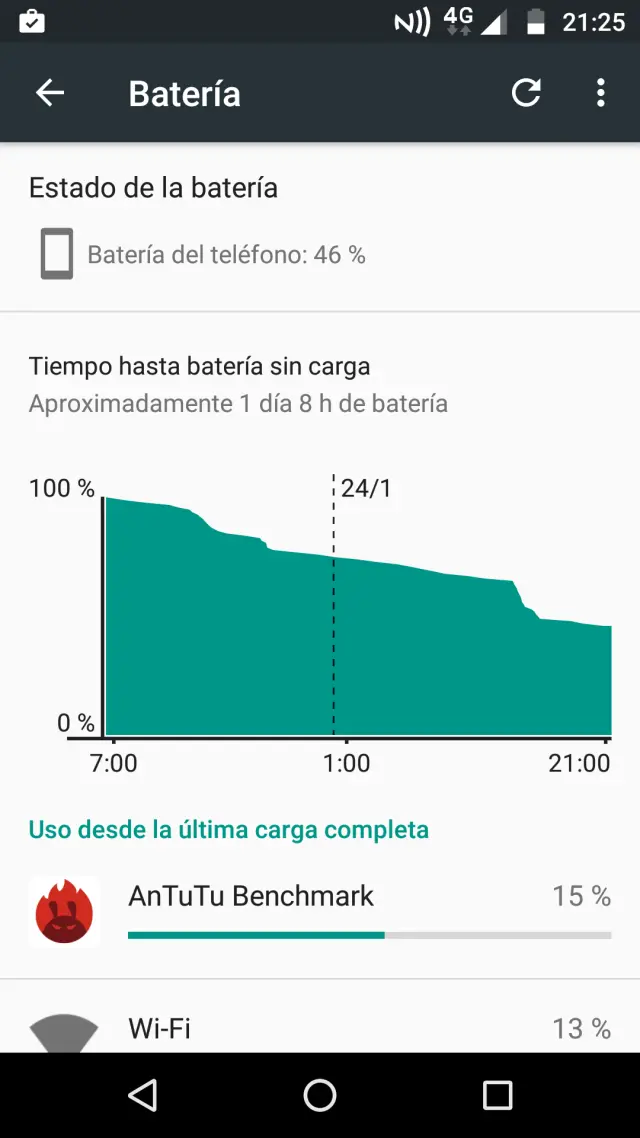640x1138 pixels.
Task: Show recent apps
Action: 497,1095
